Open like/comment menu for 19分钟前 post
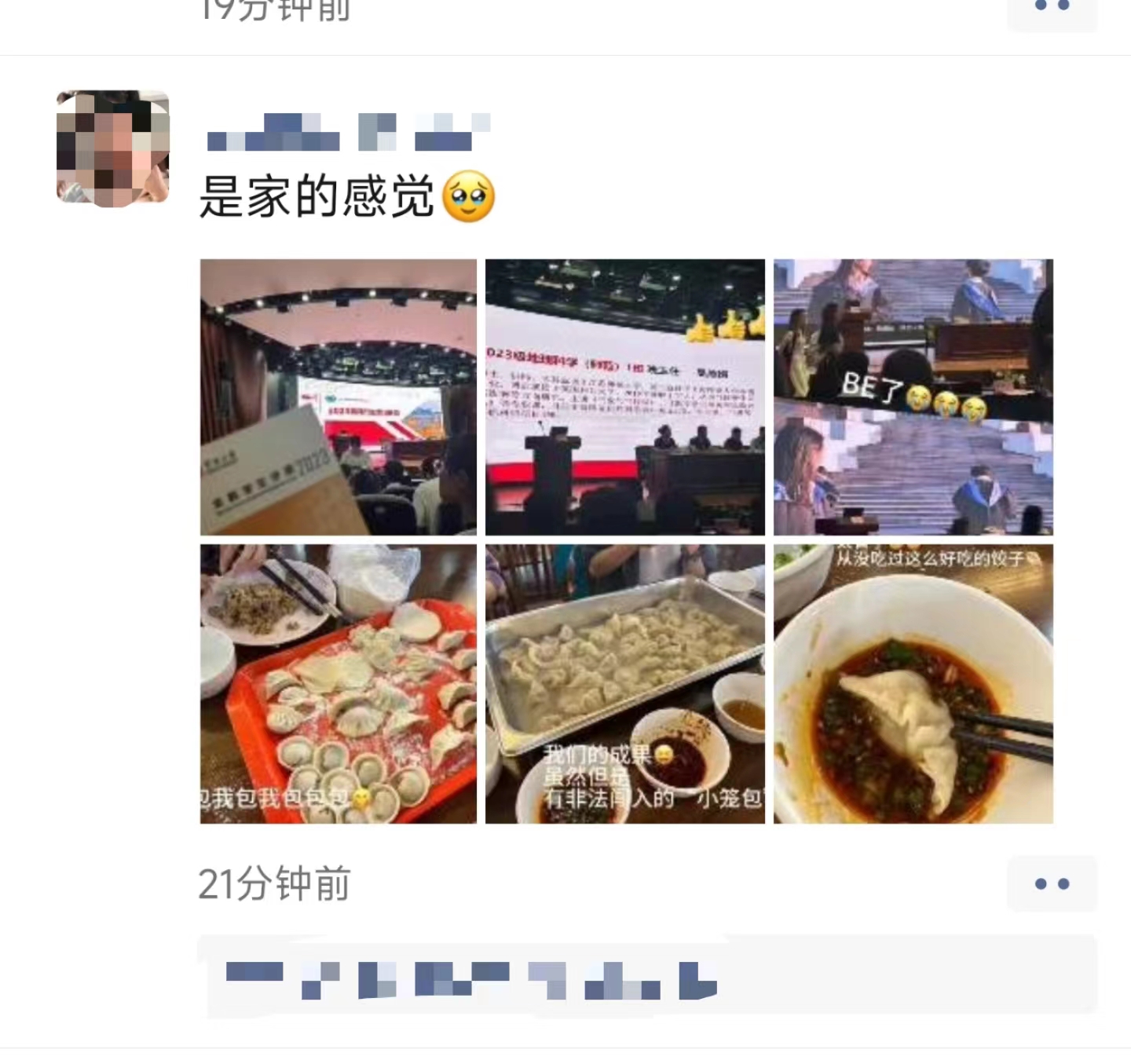Viewport: 1131px width, 1064px height. pos(1052,8)
